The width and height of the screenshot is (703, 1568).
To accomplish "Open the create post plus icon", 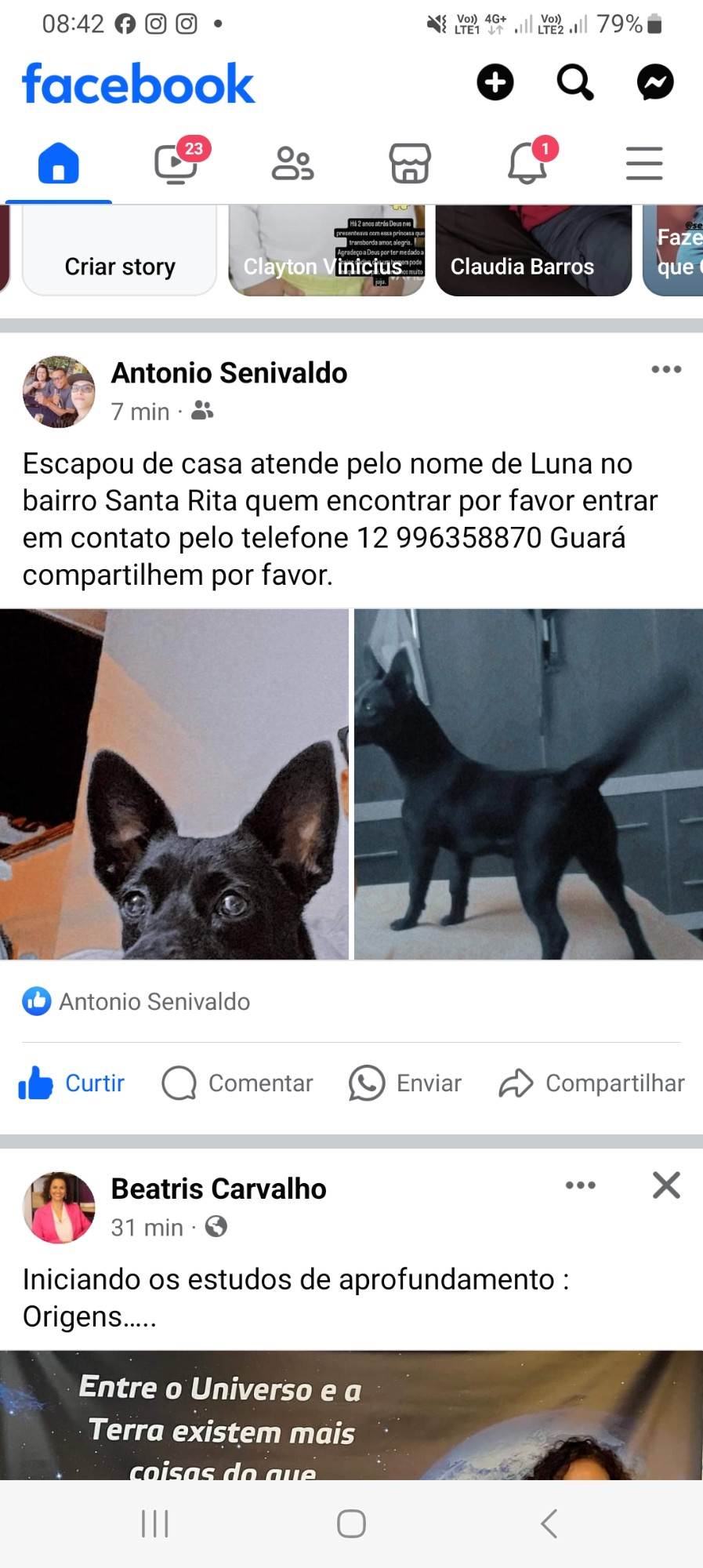I will [x=495, y=82].
